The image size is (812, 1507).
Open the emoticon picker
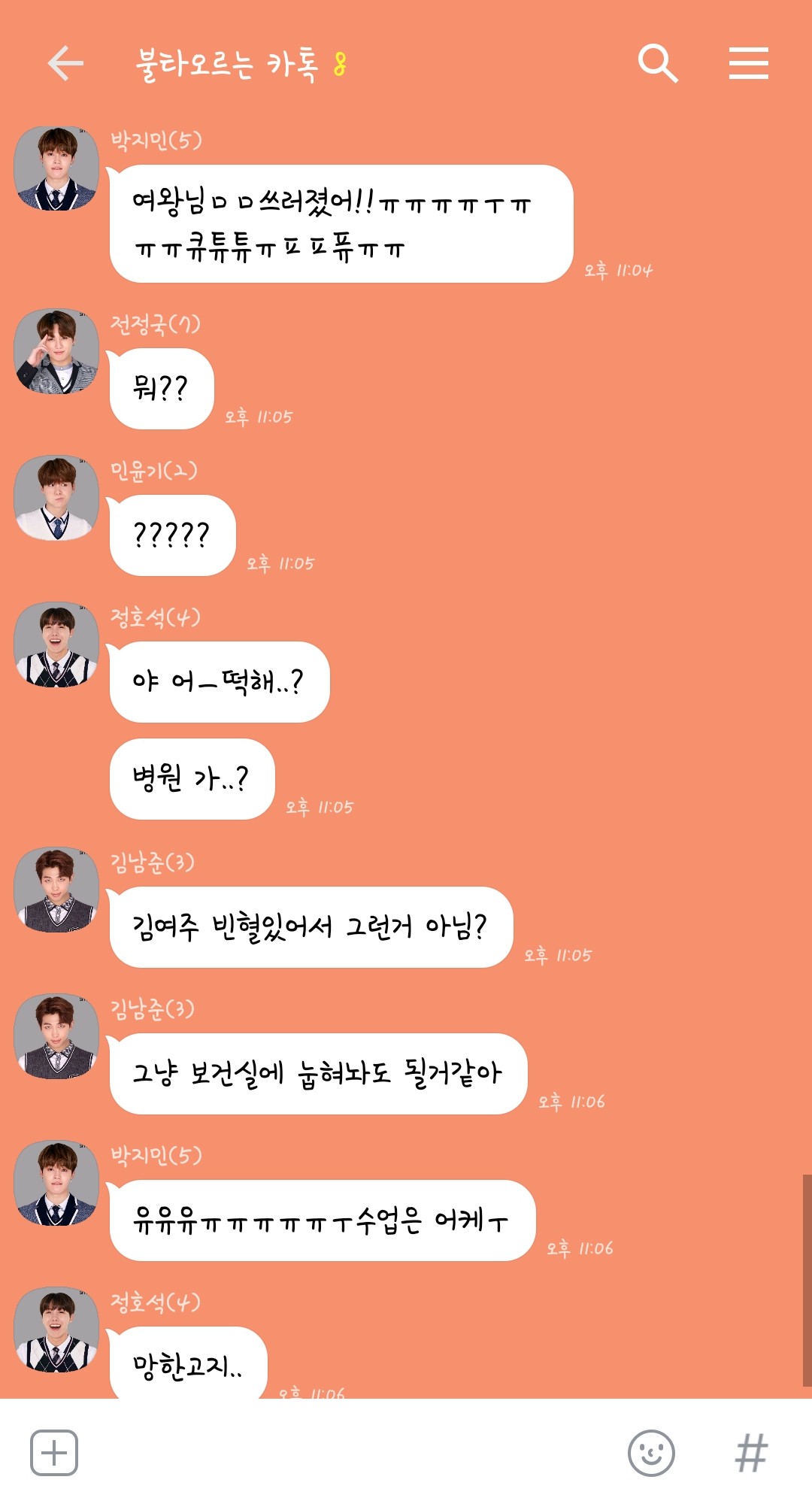pos(651,1453)
